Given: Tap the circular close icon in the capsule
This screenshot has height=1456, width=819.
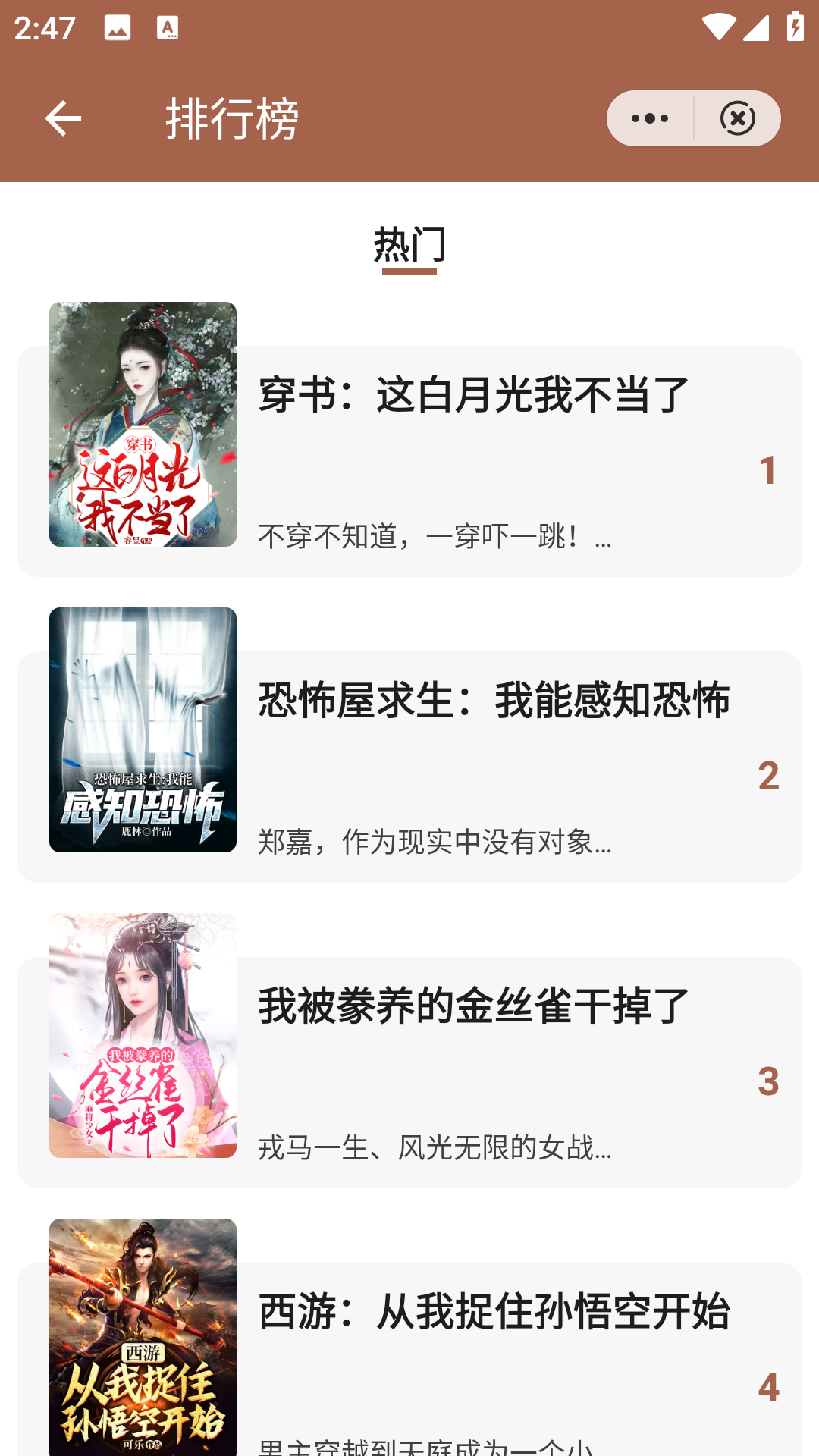Looking at the screenshot, I should [x=736, y=118].
